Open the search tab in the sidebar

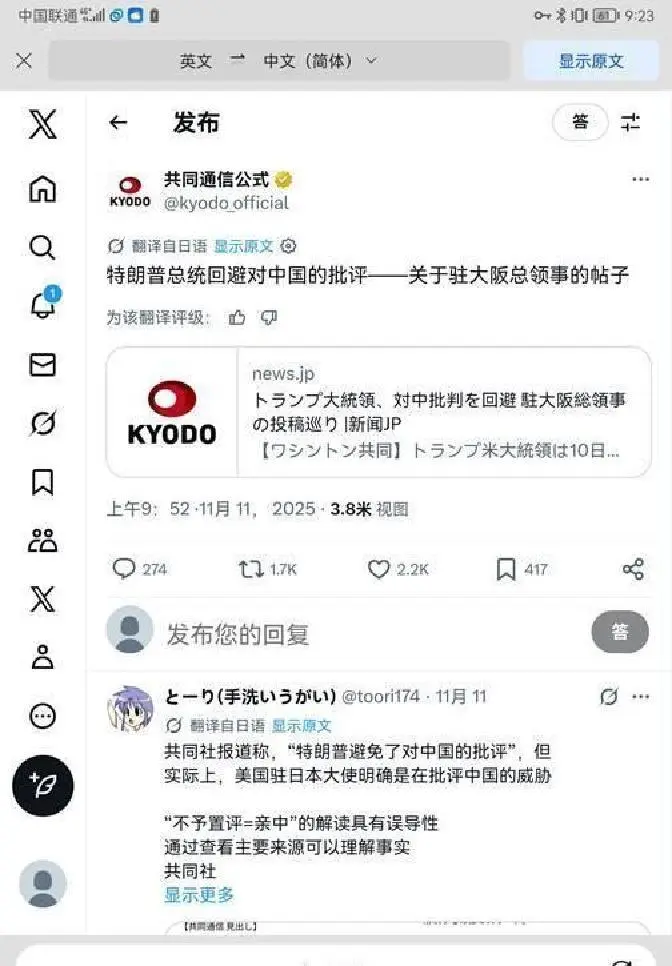(42, 247)
